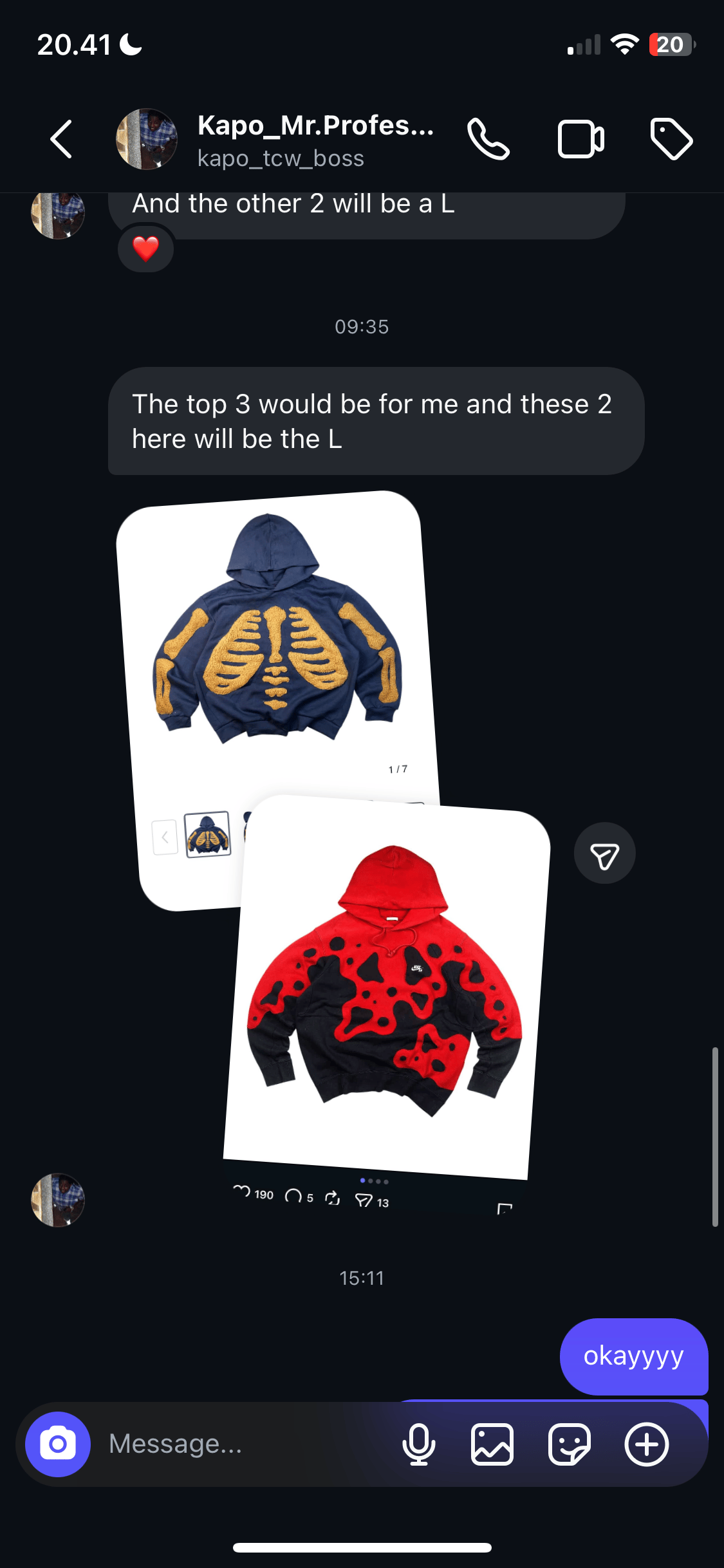The image size is (724, 1568).
Task: Open Kapo_Mr.Profes... profile from header
Action: pyautogui.click(x=315, y=140)
